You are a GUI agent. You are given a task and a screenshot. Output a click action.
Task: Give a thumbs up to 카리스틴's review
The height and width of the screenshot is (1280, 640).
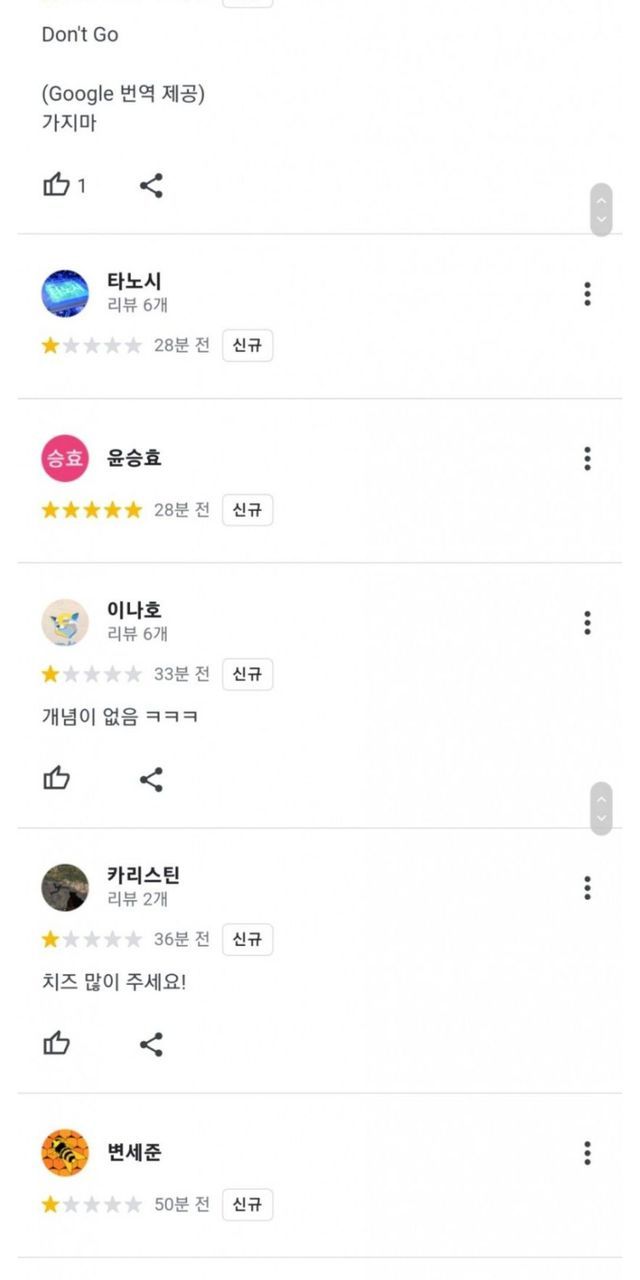pos(57,1044)
